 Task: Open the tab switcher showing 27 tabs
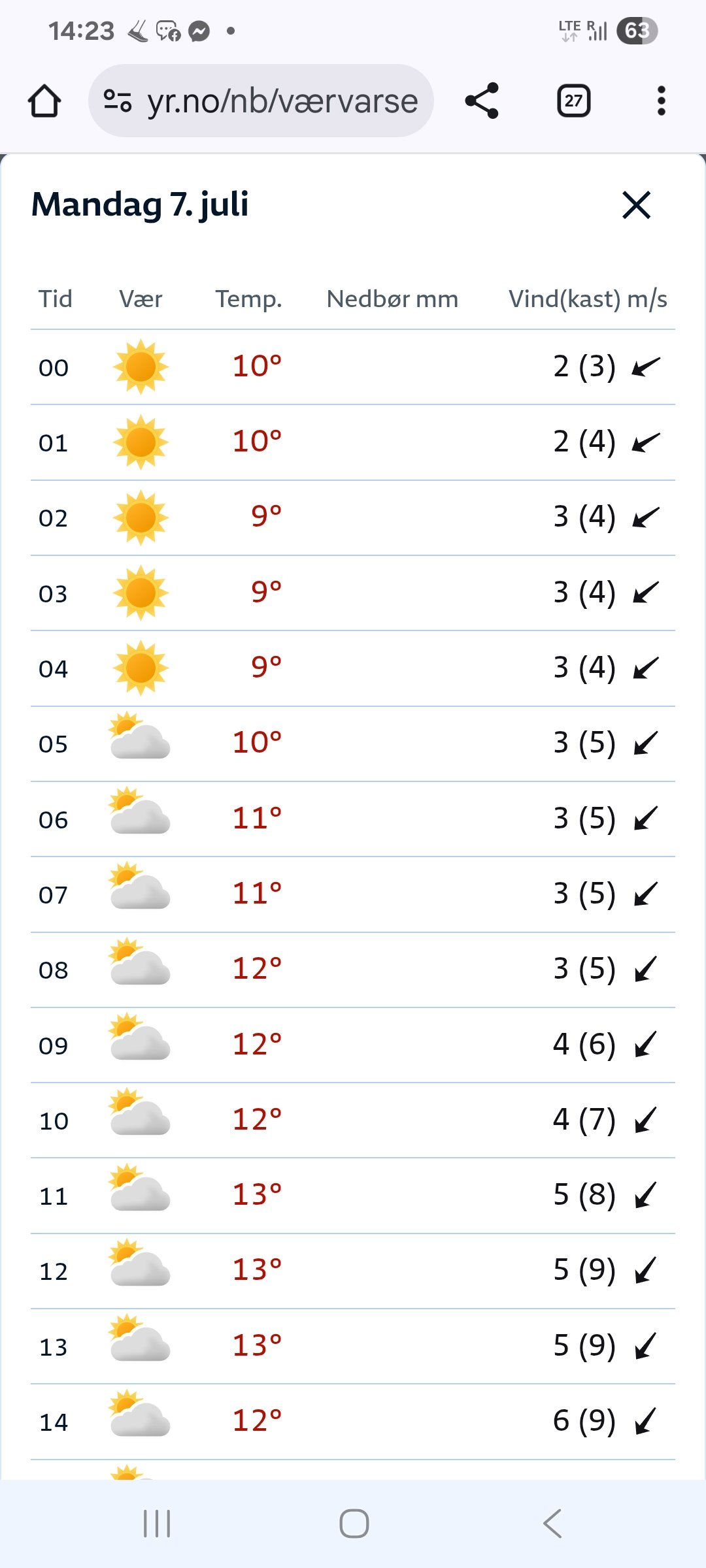(x=573, y=101)
